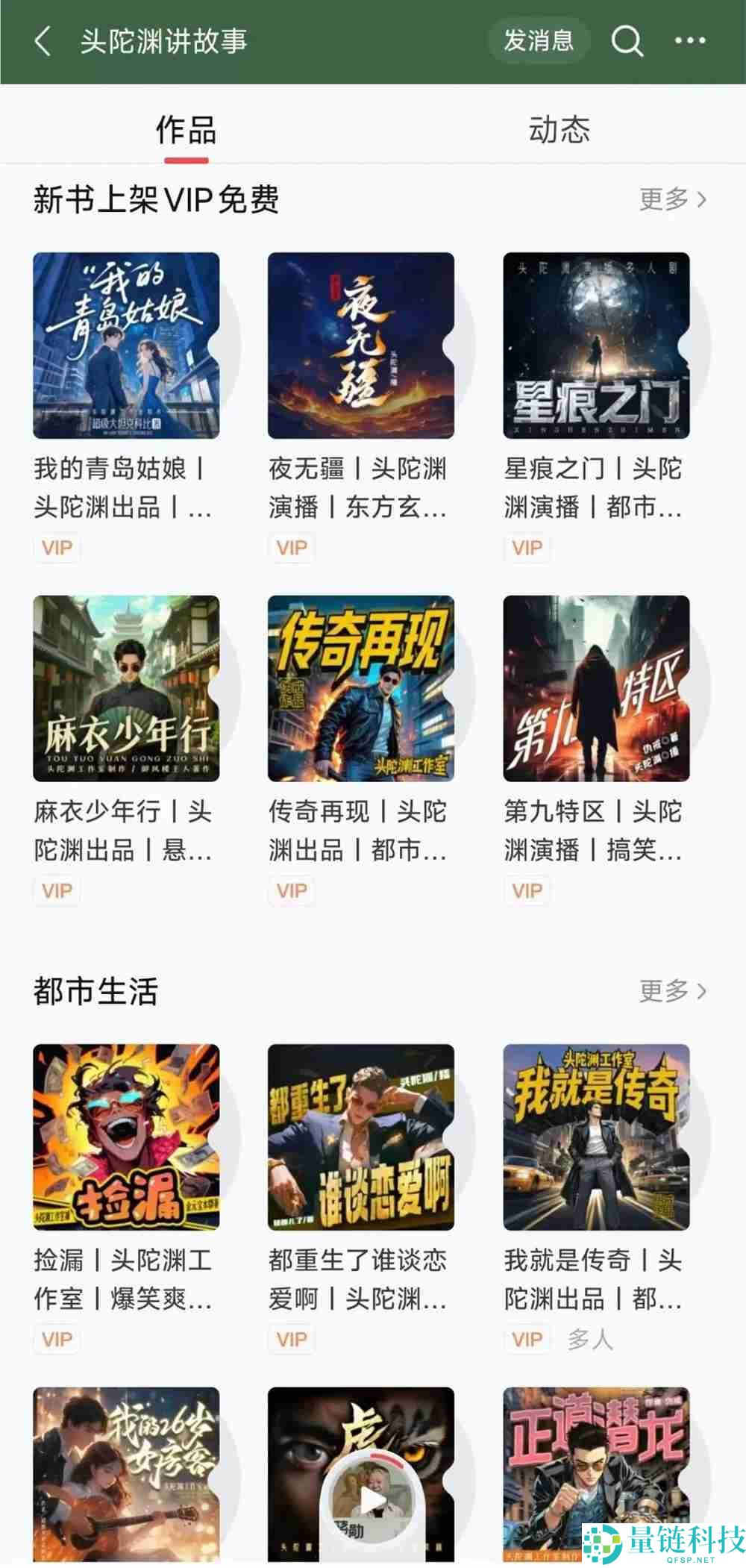Open the album 都重生了谁谈恋爱啊
This screenshot has width=746, height=1568.
[361, 1137]
